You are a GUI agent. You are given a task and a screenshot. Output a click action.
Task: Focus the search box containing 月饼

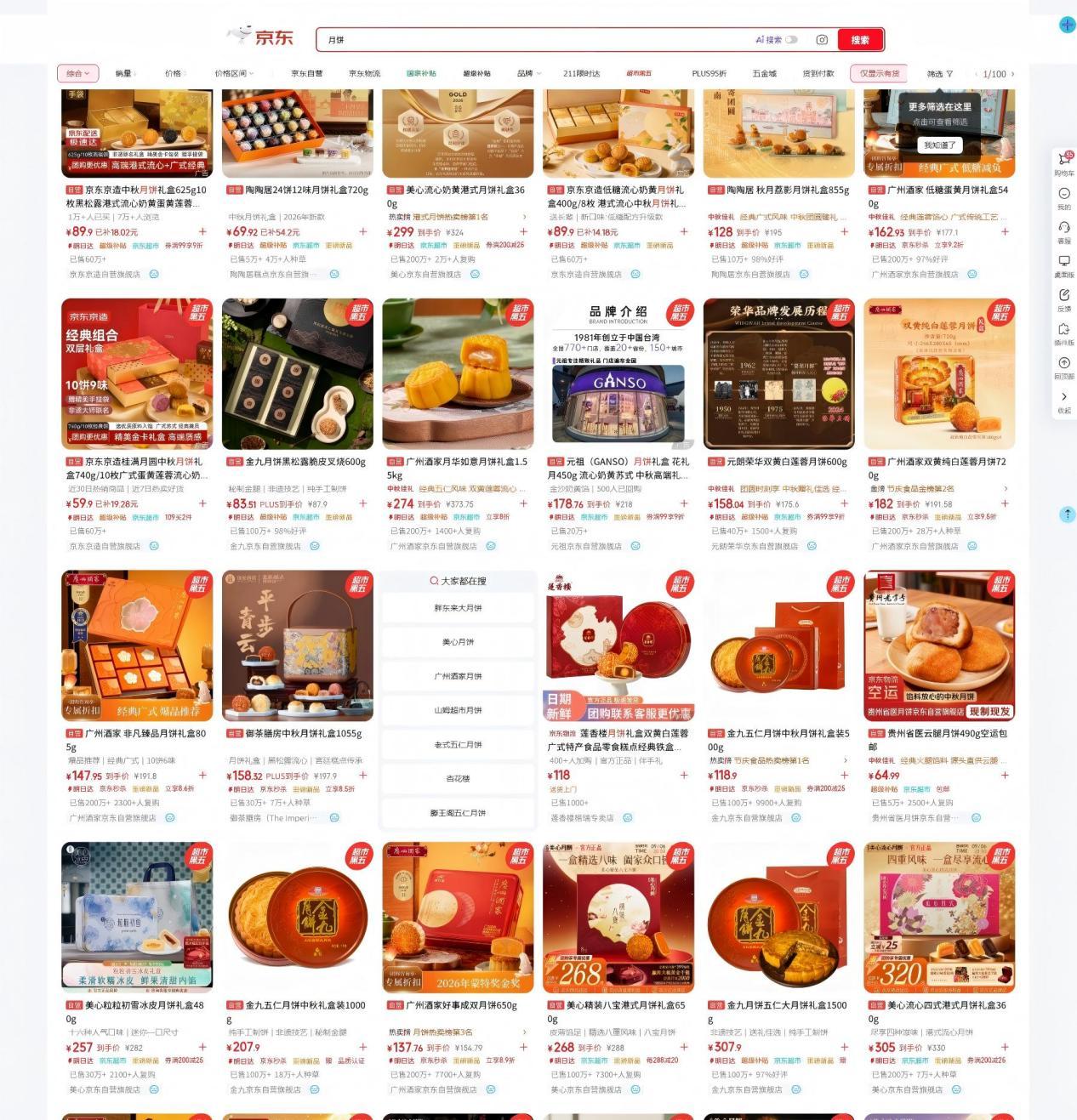536,40
